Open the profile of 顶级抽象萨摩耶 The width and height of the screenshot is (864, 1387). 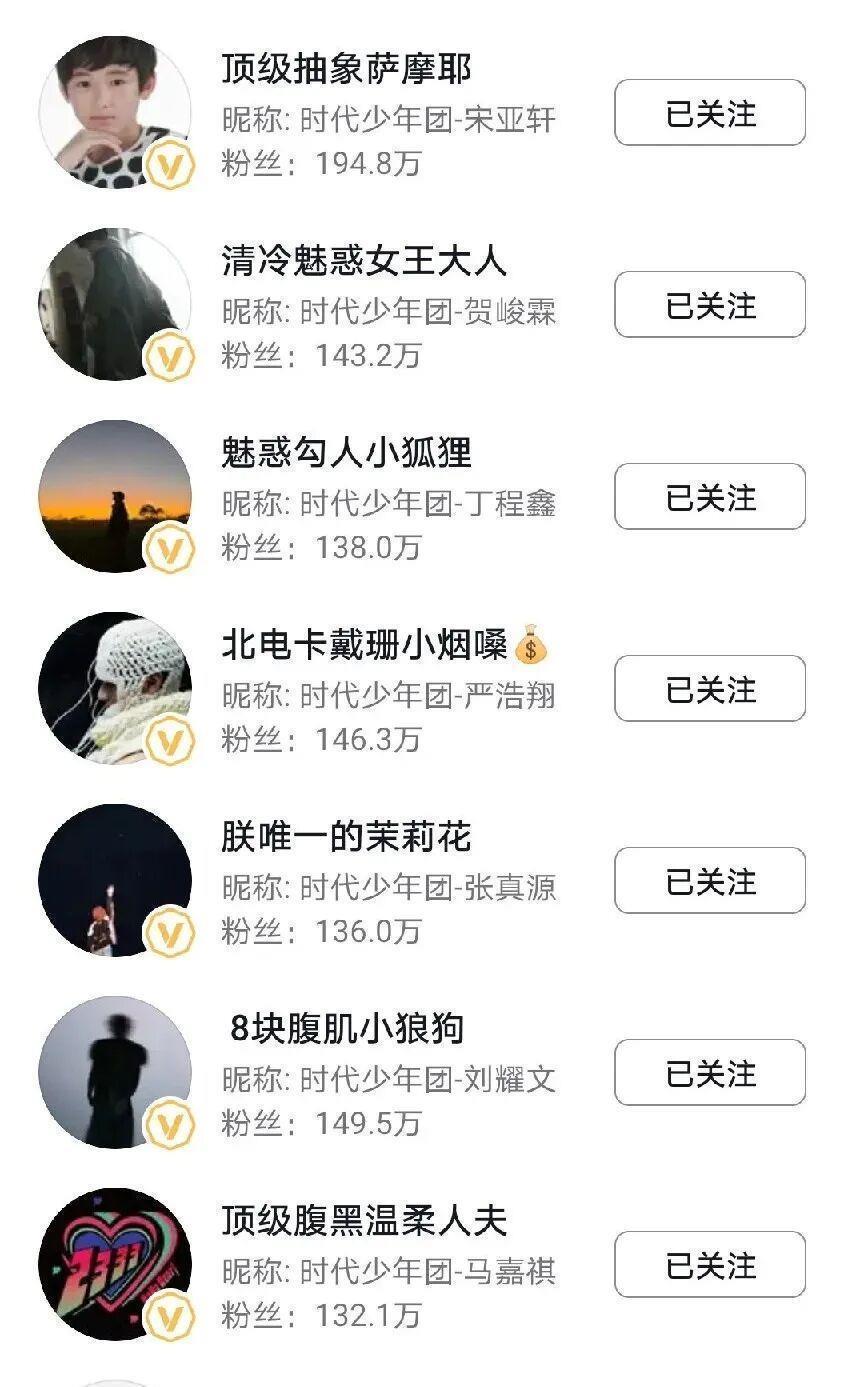coord(345,70)
